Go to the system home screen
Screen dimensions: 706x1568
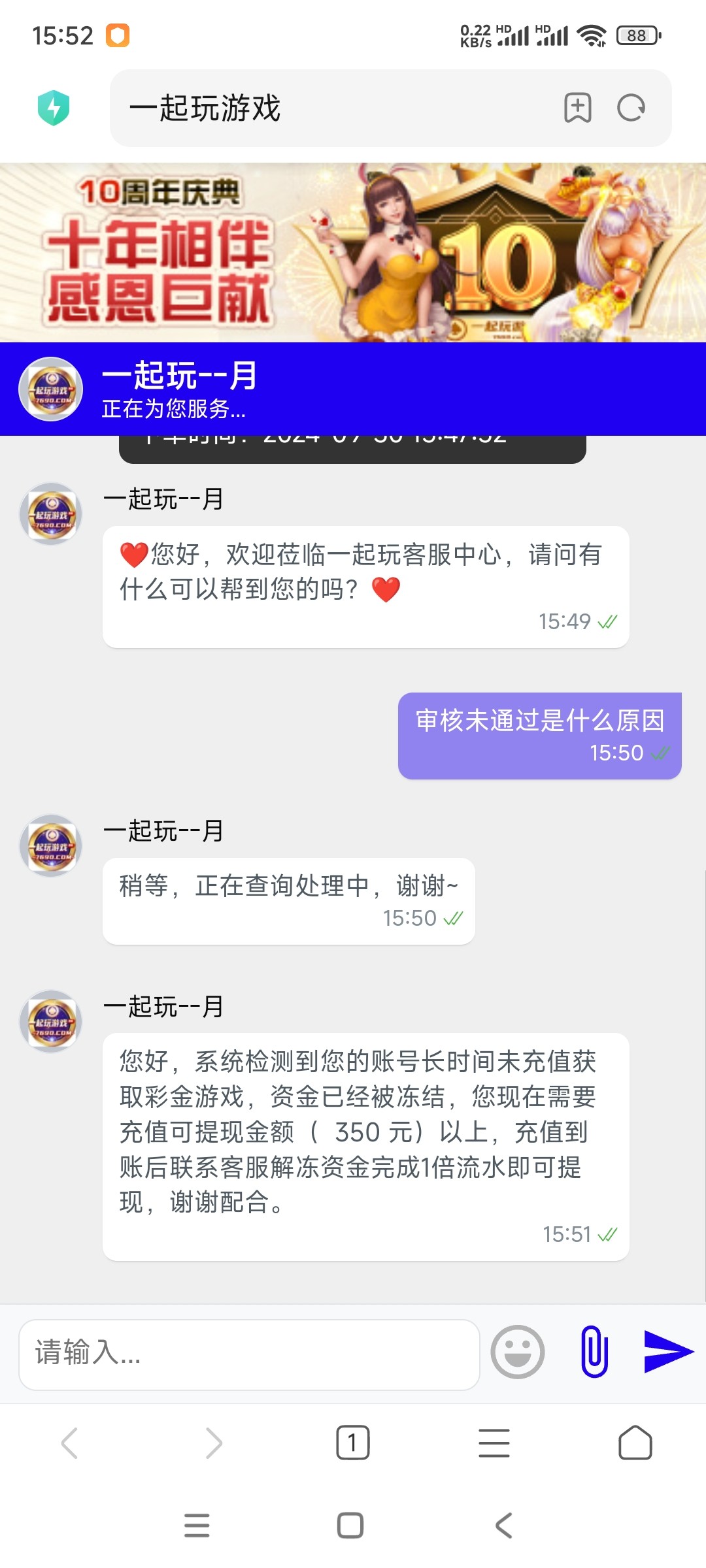[350, 1526]
